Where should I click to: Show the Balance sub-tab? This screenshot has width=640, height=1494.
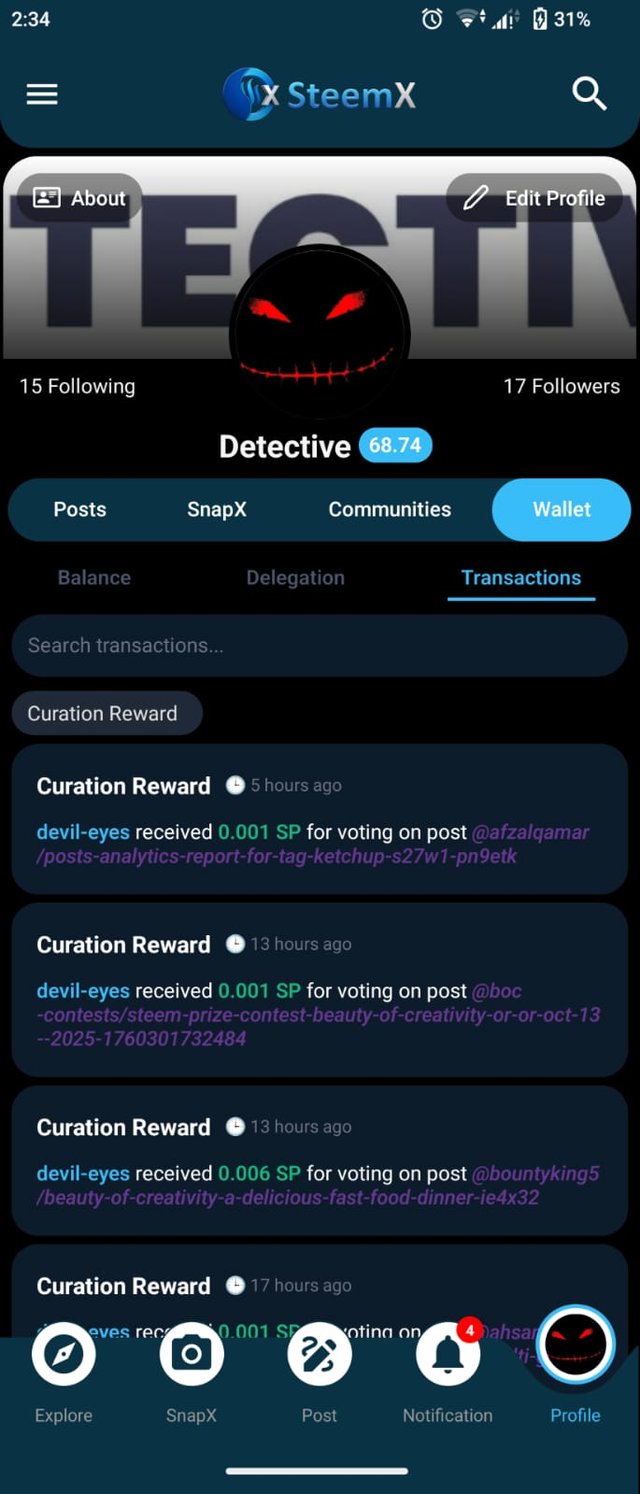pos(94,577)
